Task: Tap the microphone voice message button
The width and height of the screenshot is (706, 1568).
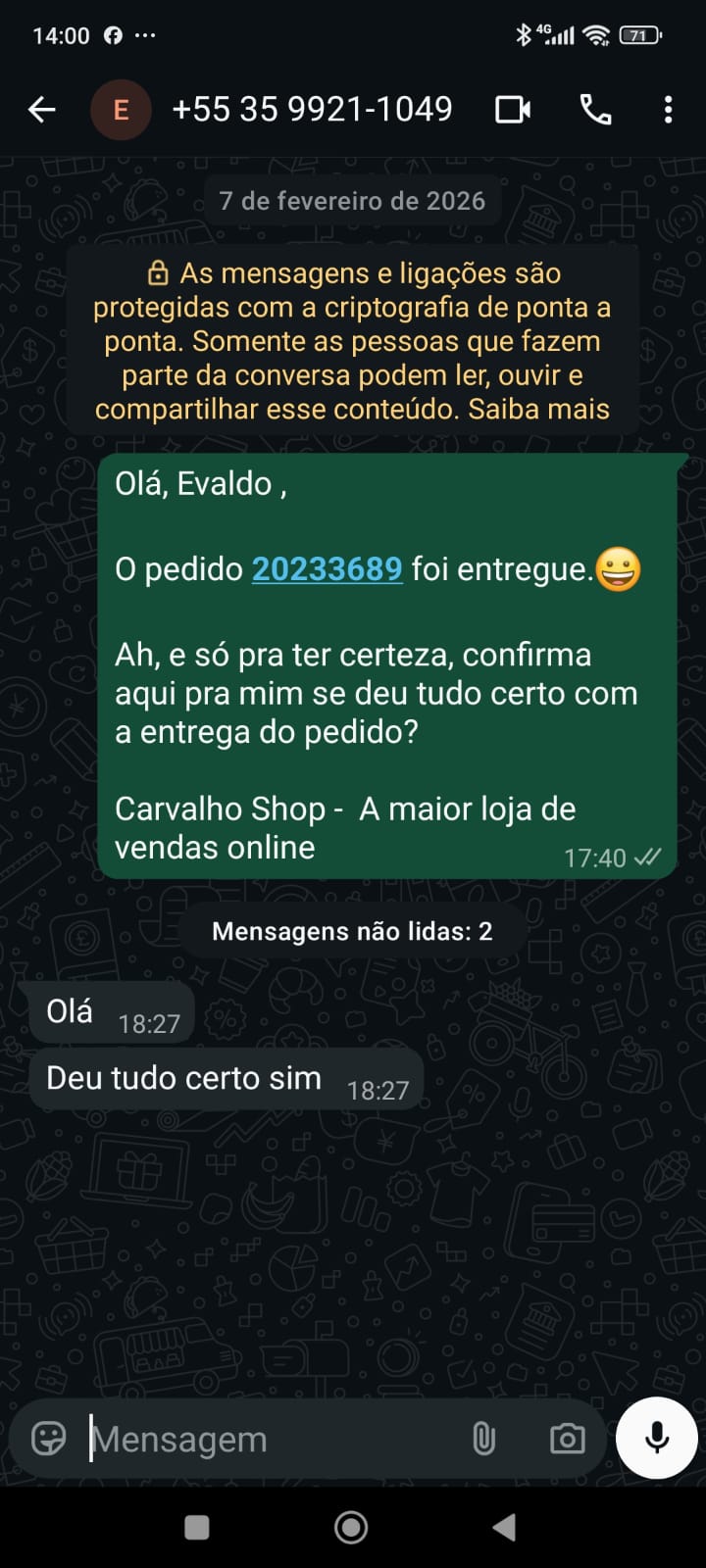Action: point(657,1438)
